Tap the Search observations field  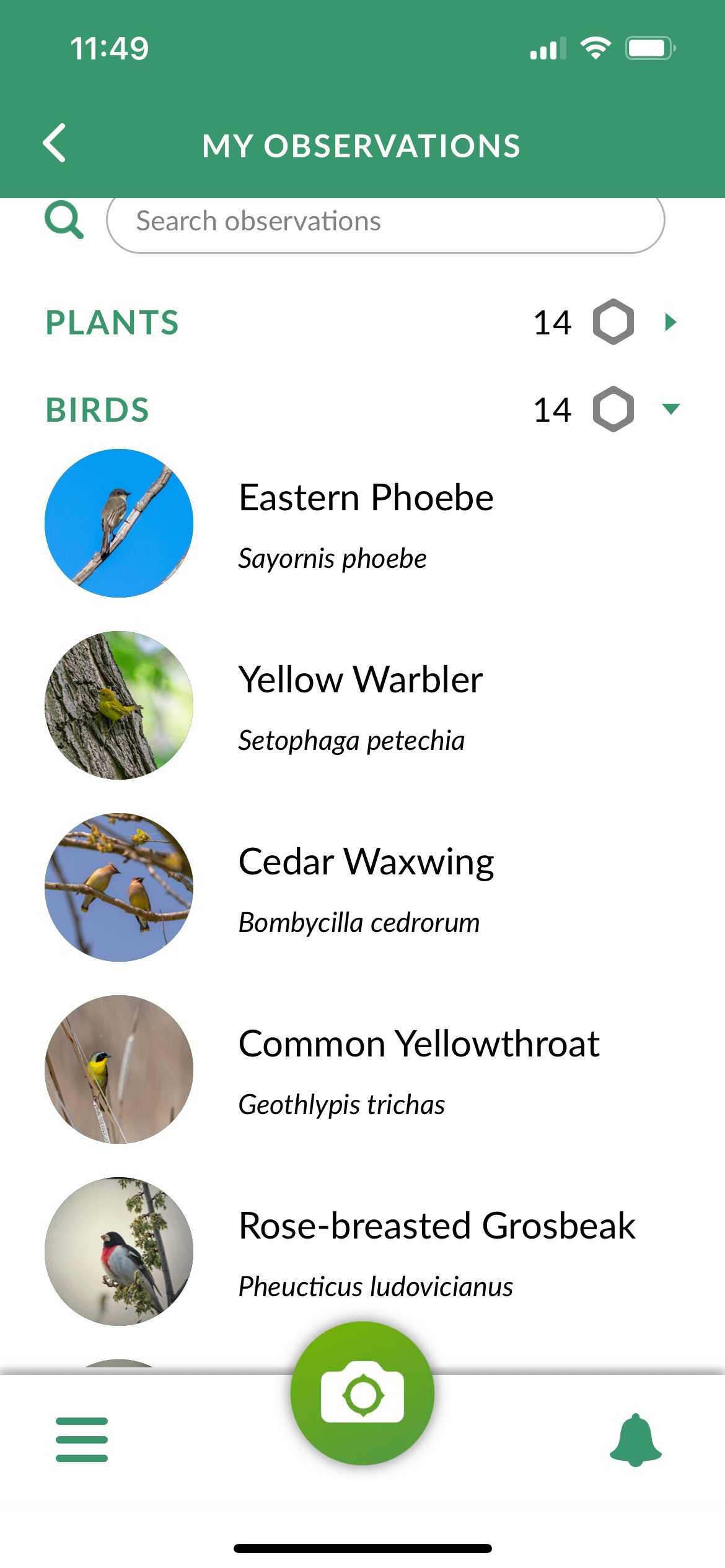[x=384, y=222]
